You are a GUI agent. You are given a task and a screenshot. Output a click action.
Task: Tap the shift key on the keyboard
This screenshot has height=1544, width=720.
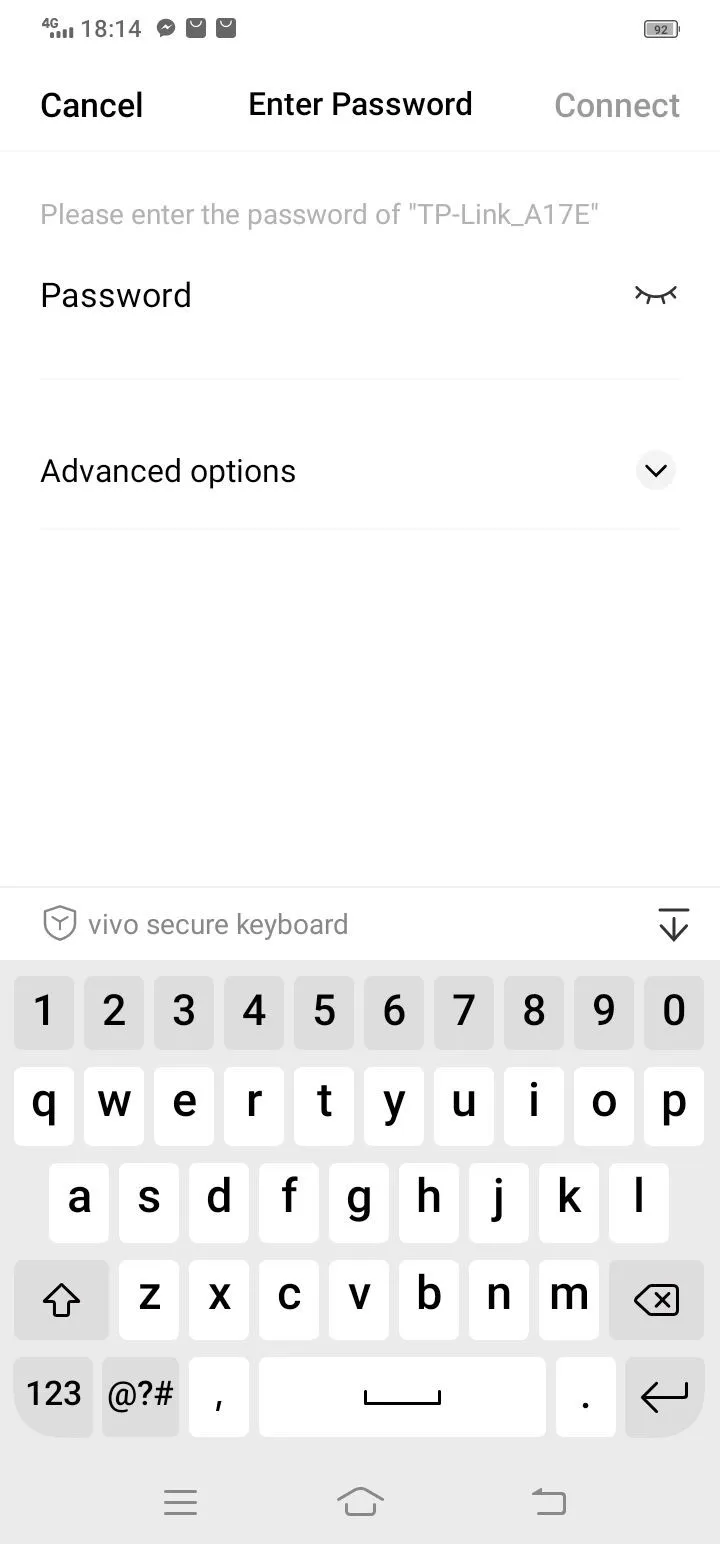click(x=61, y=1300)
